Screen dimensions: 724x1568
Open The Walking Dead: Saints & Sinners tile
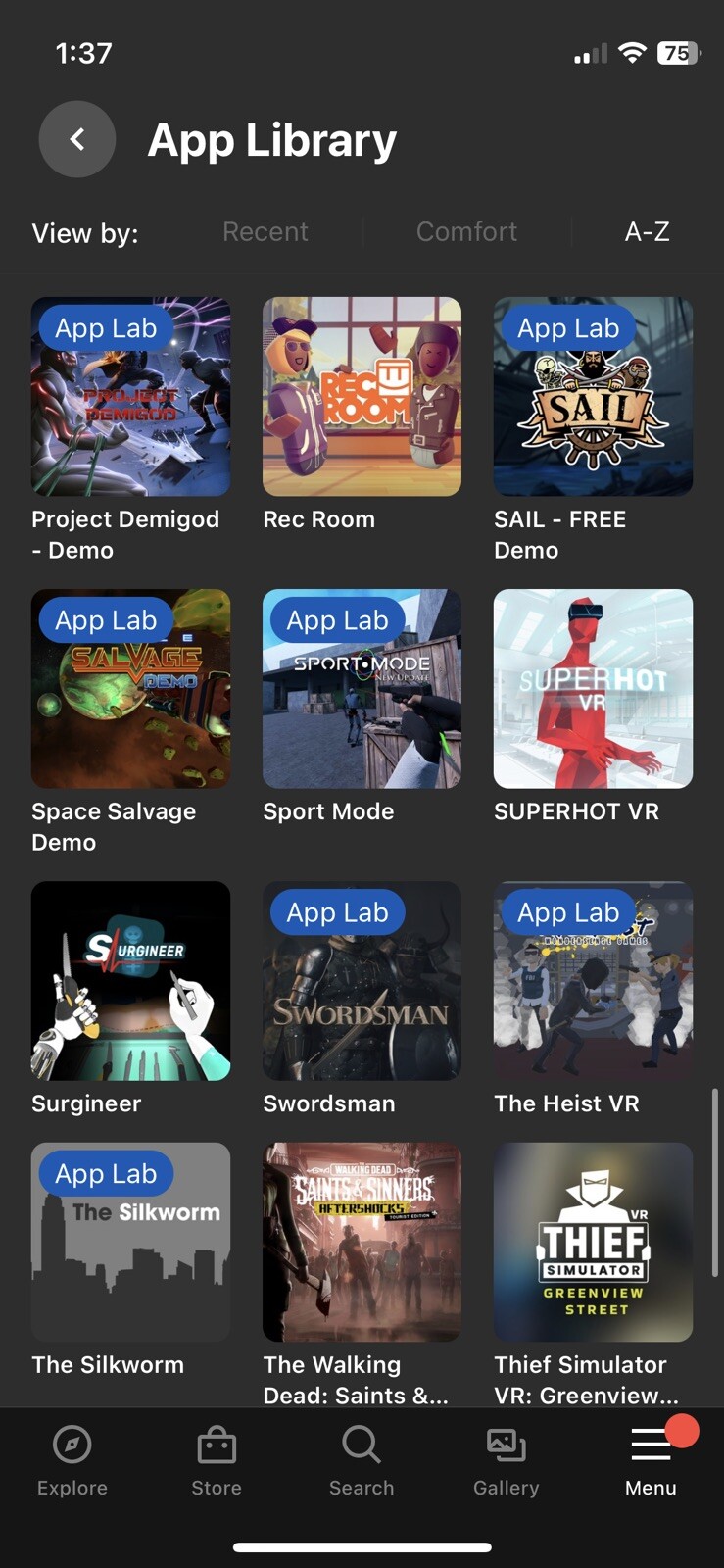(362, 1243)
